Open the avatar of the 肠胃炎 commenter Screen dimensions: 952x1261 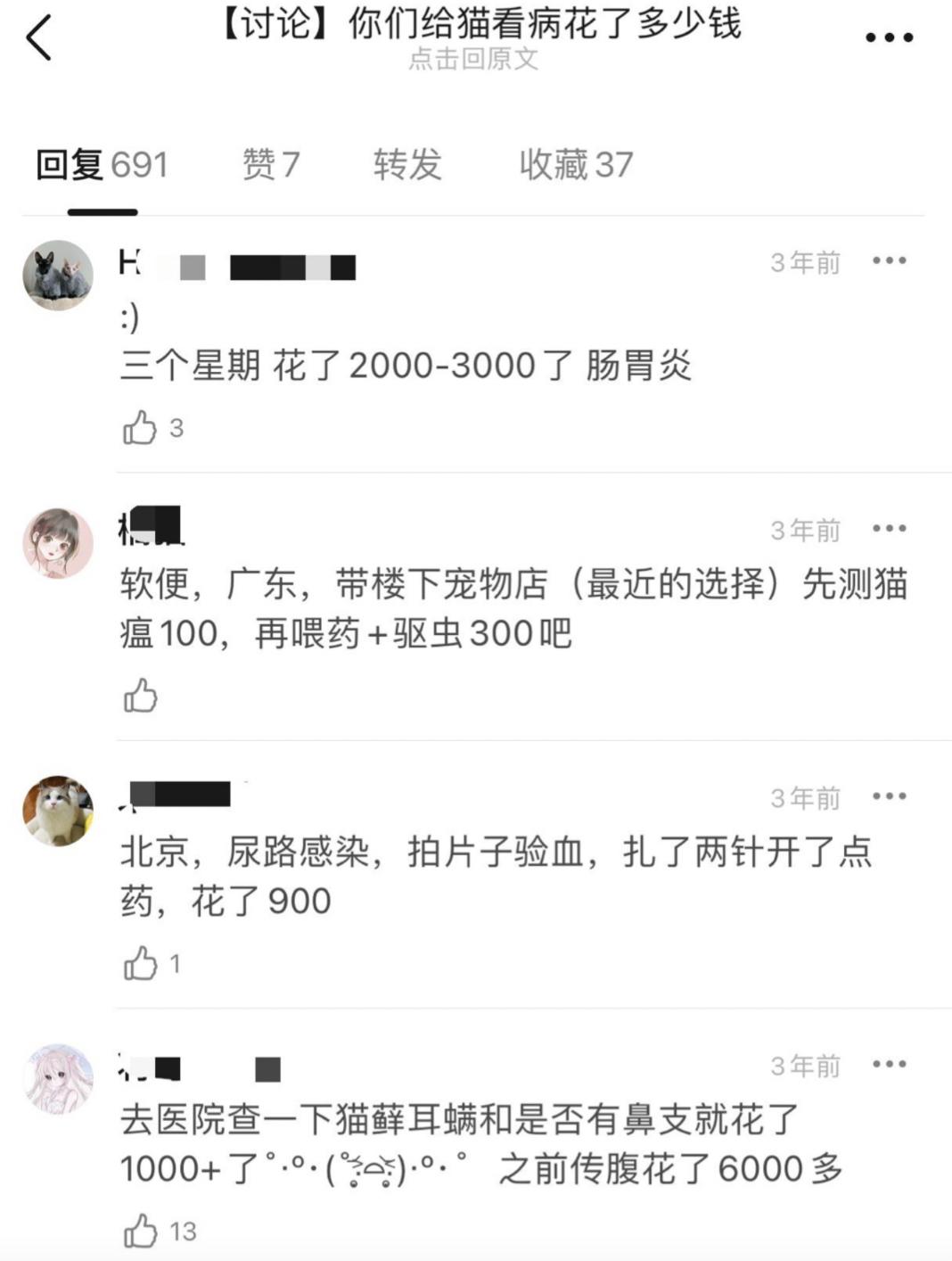pos(58,276)
